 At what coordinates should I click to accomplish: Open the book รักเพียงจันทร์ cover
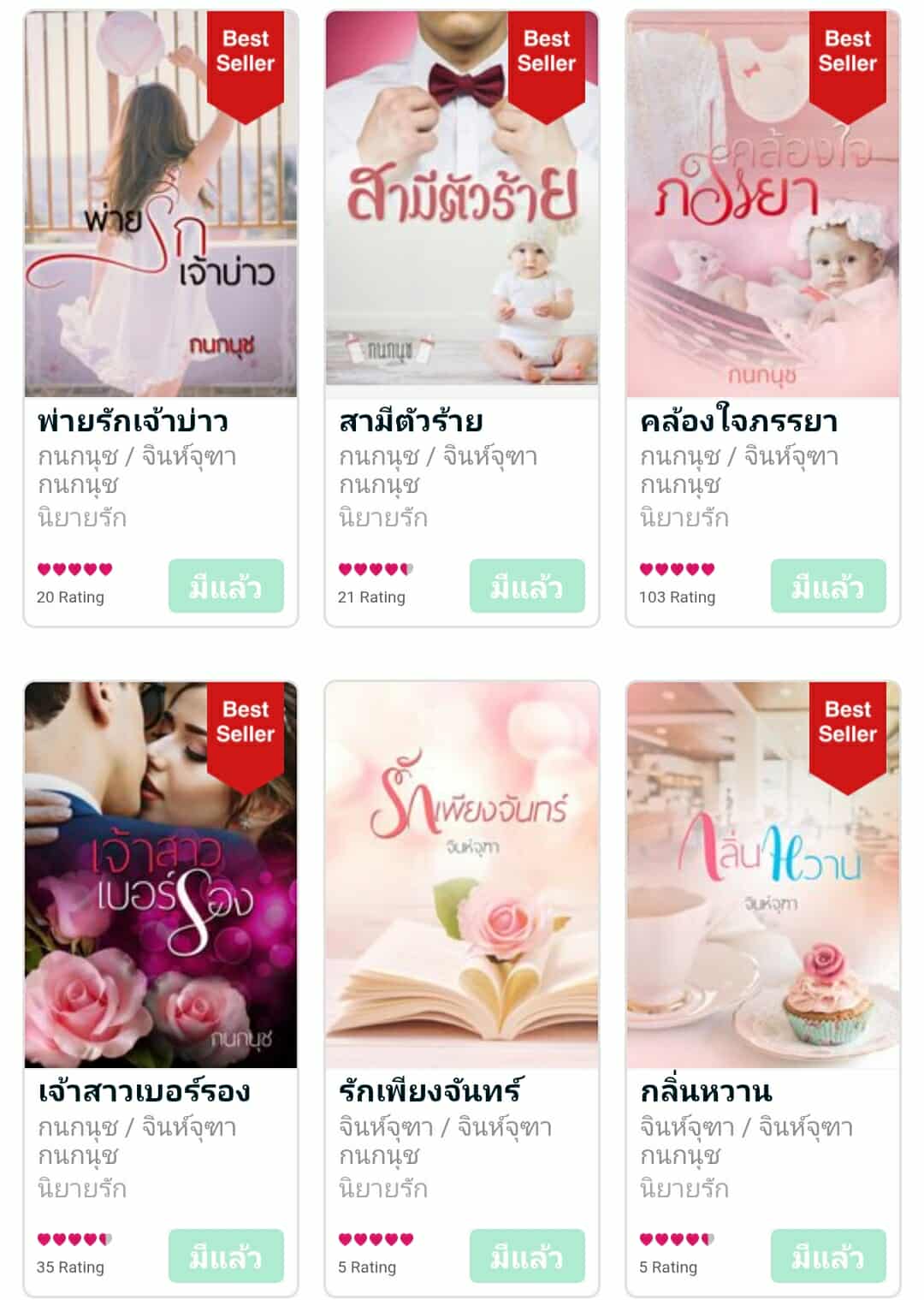click(x=462, y=875)
